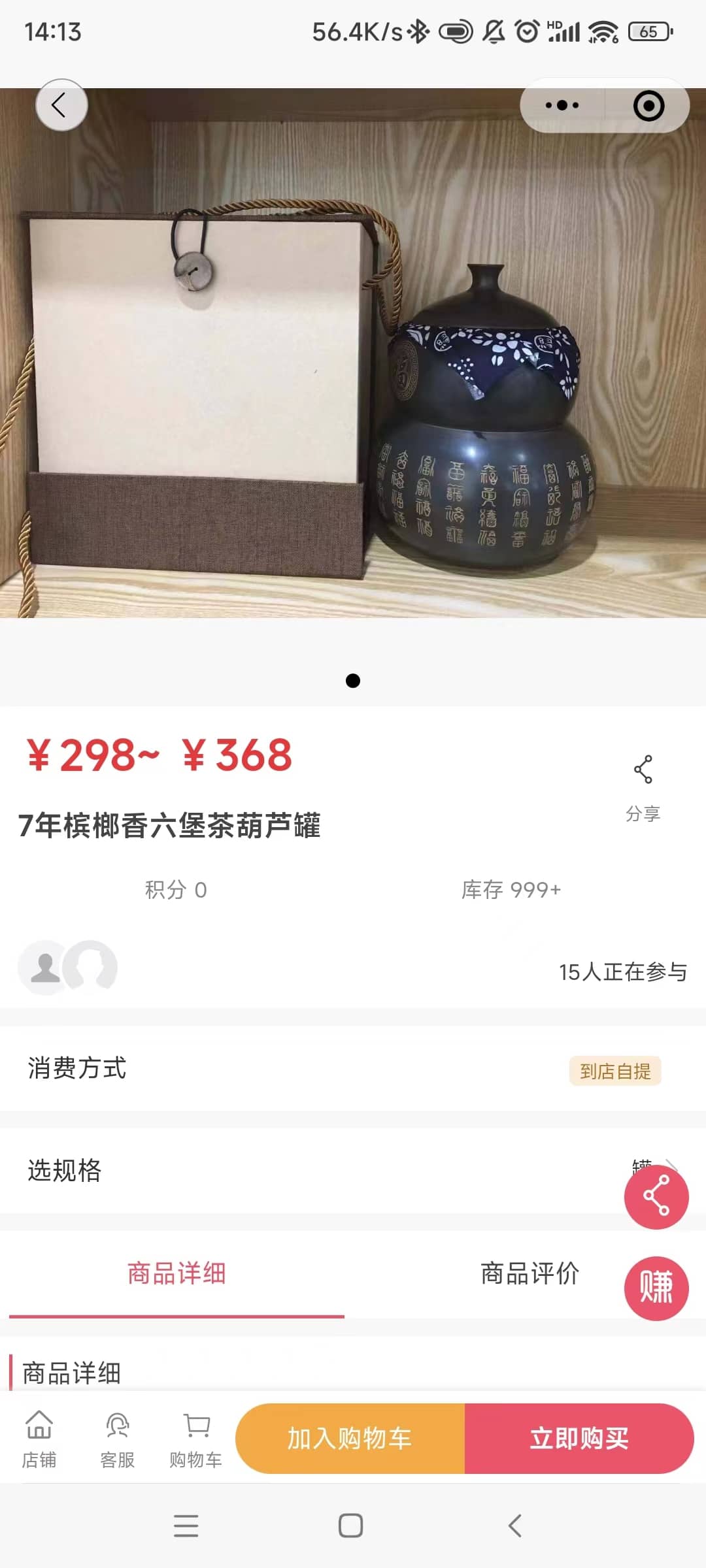
Task: Open the product photo of the tea jar
Action: (353, 392)
